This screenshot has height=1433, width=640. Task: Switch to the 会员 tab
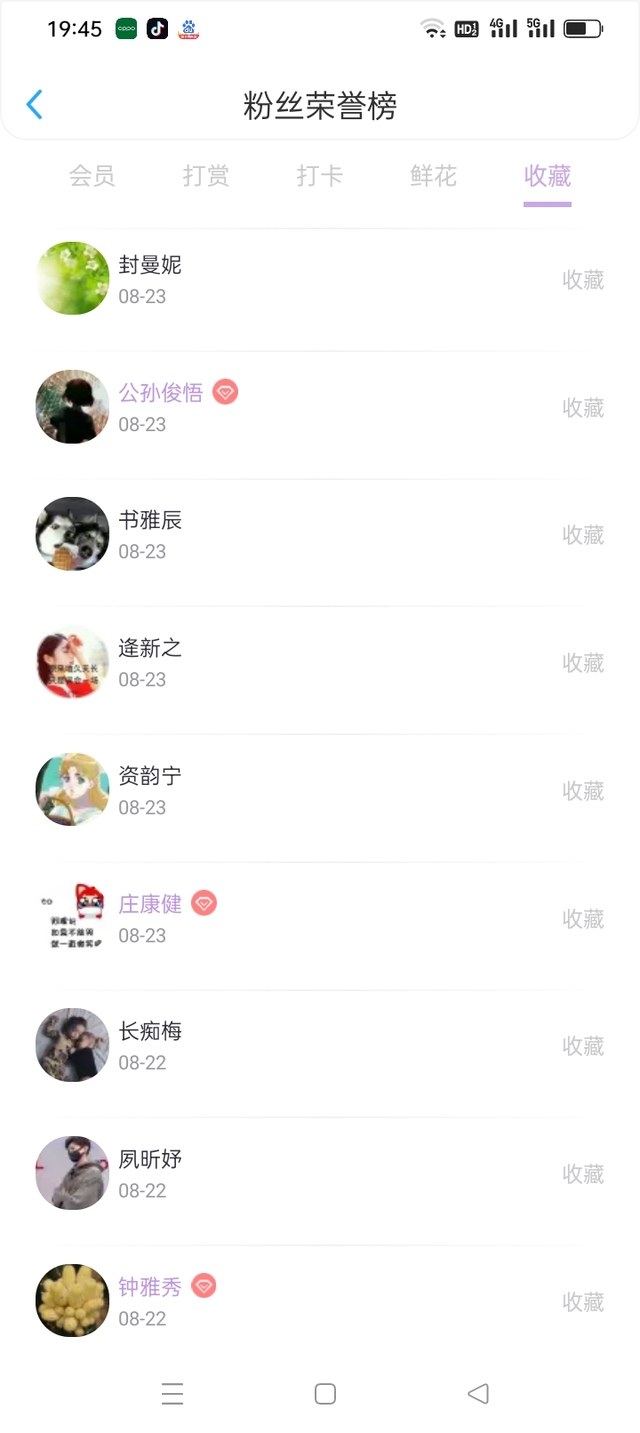click(x=92, y=177)
